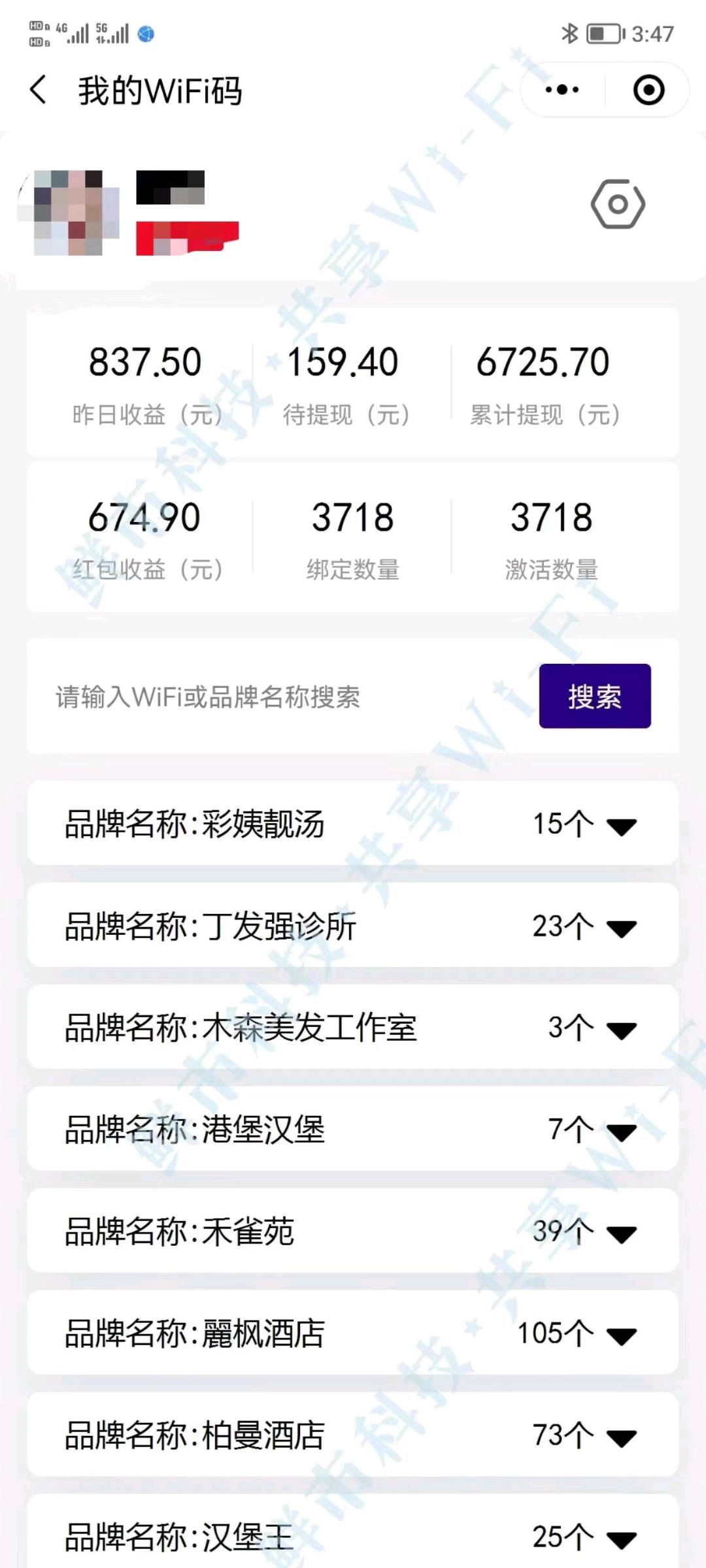
Task: Open the hexagon settings icon
Action: [x=618, y=204]
